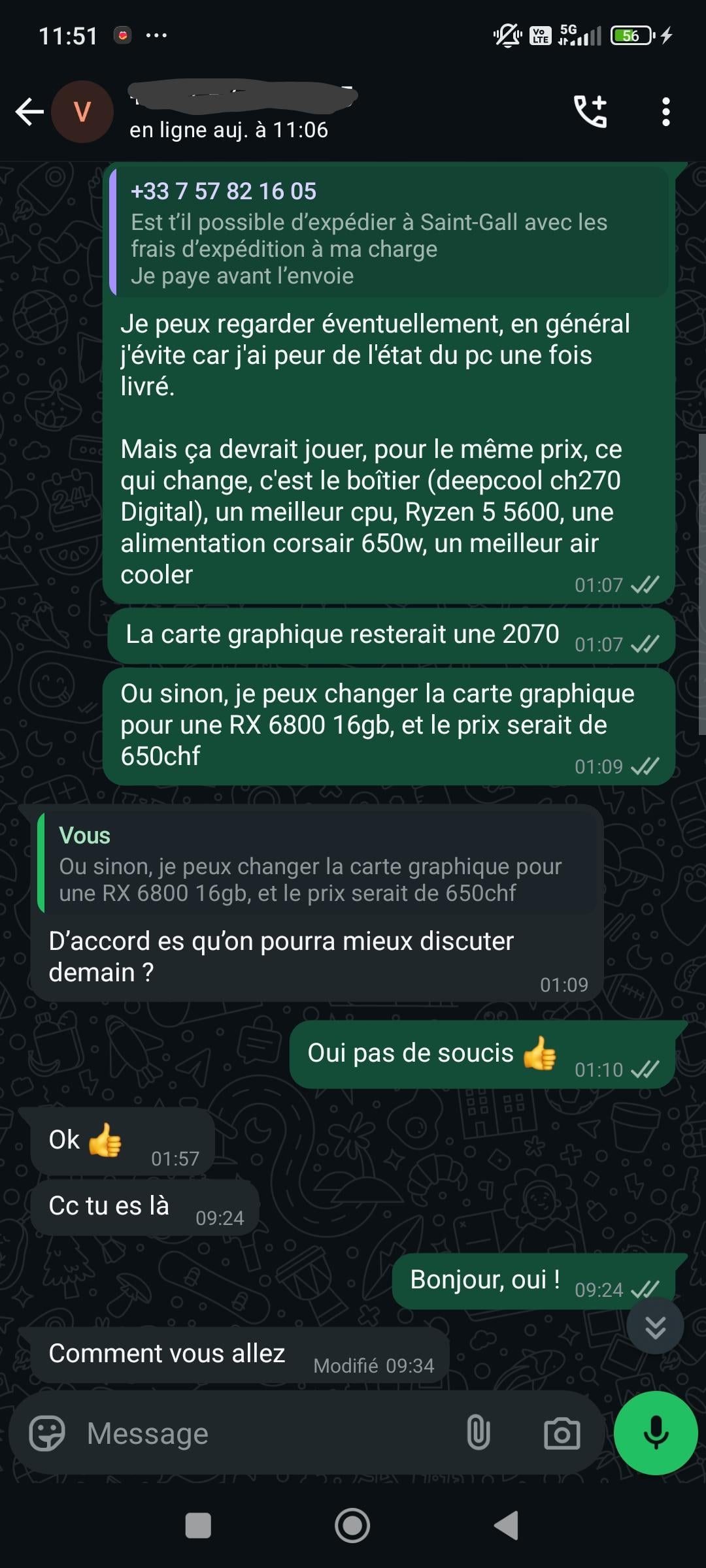Tap the system home button
Image resolution: width=706 pixels, height=1568 pixels.
pos(352,1526)
